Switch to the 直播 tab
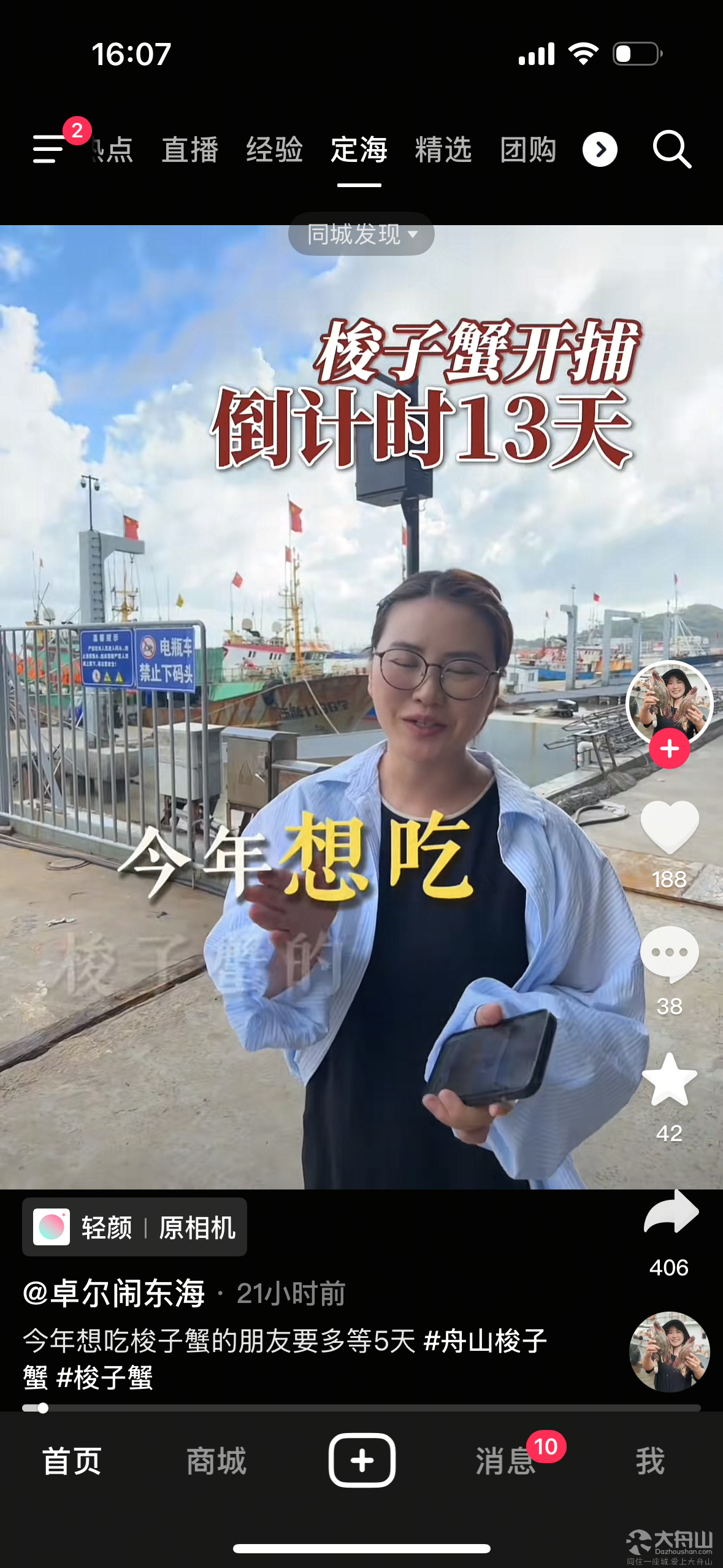The height and width of the screenshot is (1568, 723). coord(190,150)
